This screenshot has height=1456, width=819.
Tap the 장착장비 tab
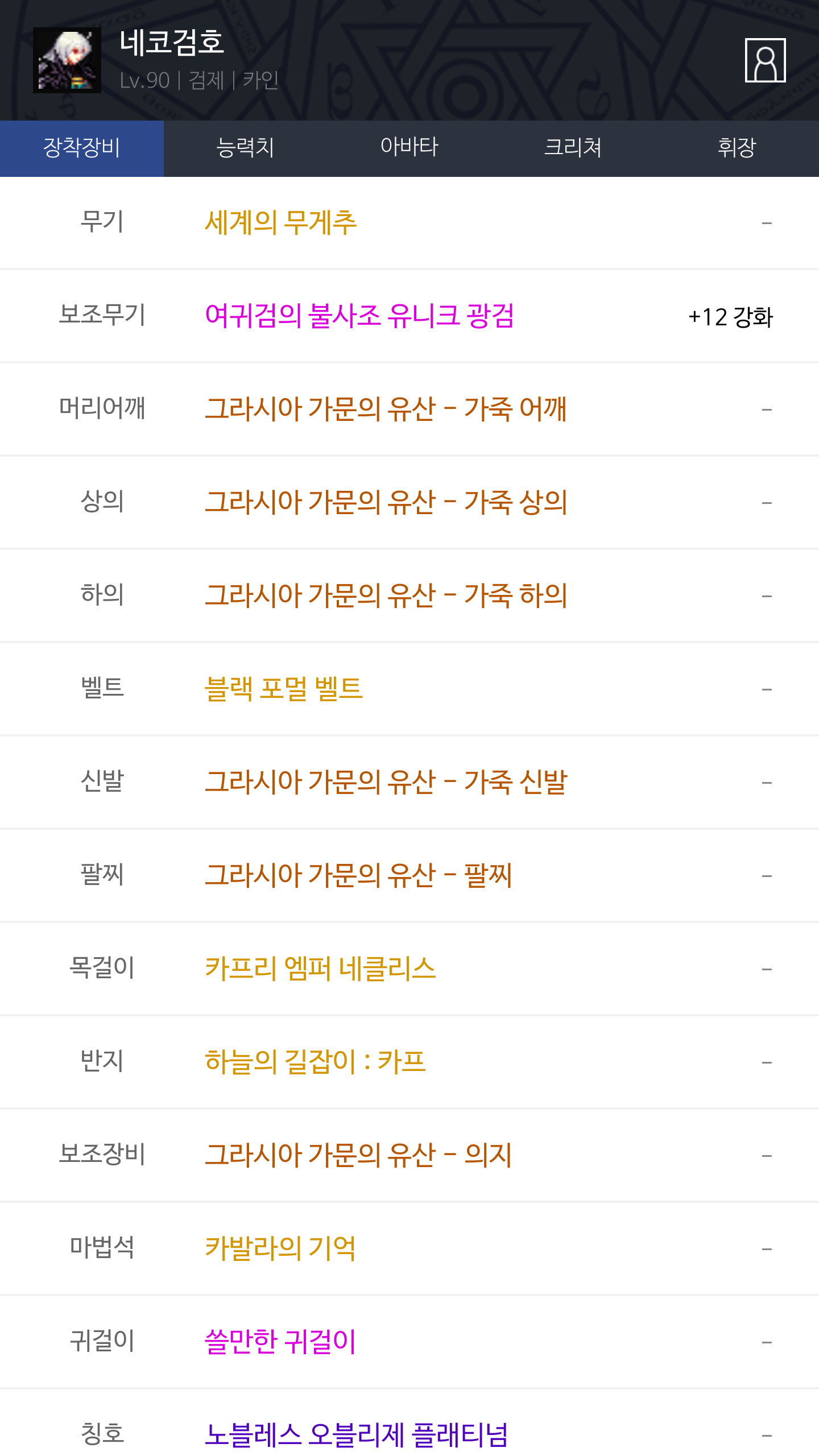pos(82,148)
